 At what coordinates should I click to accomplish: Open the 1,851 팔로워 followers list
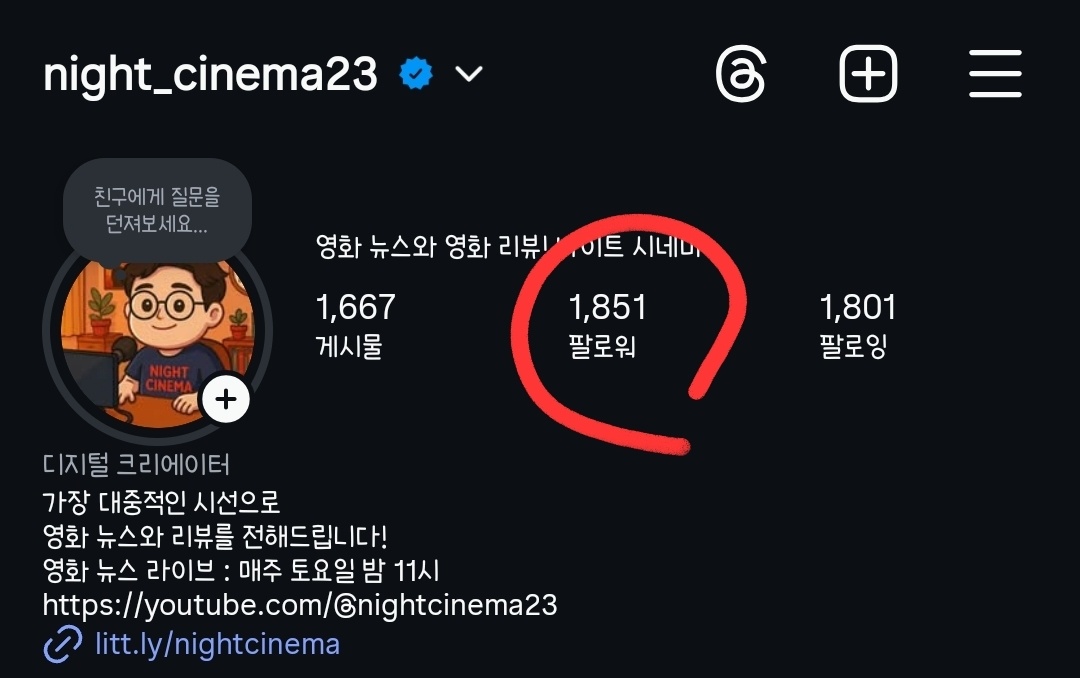(607, 325)
